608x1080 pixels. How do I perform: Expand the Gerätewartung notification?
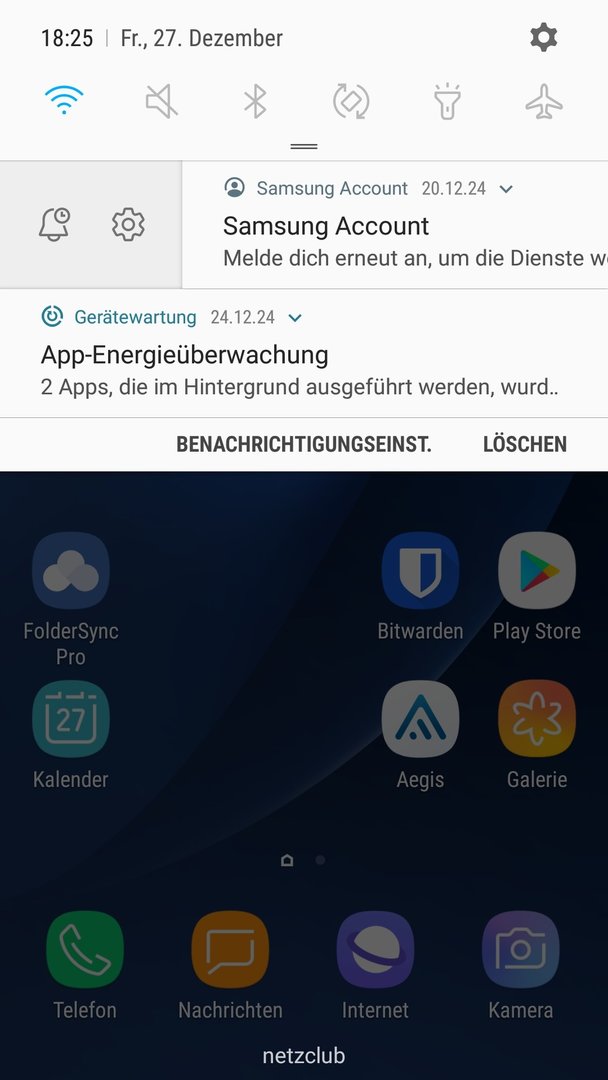coord(295,318)
